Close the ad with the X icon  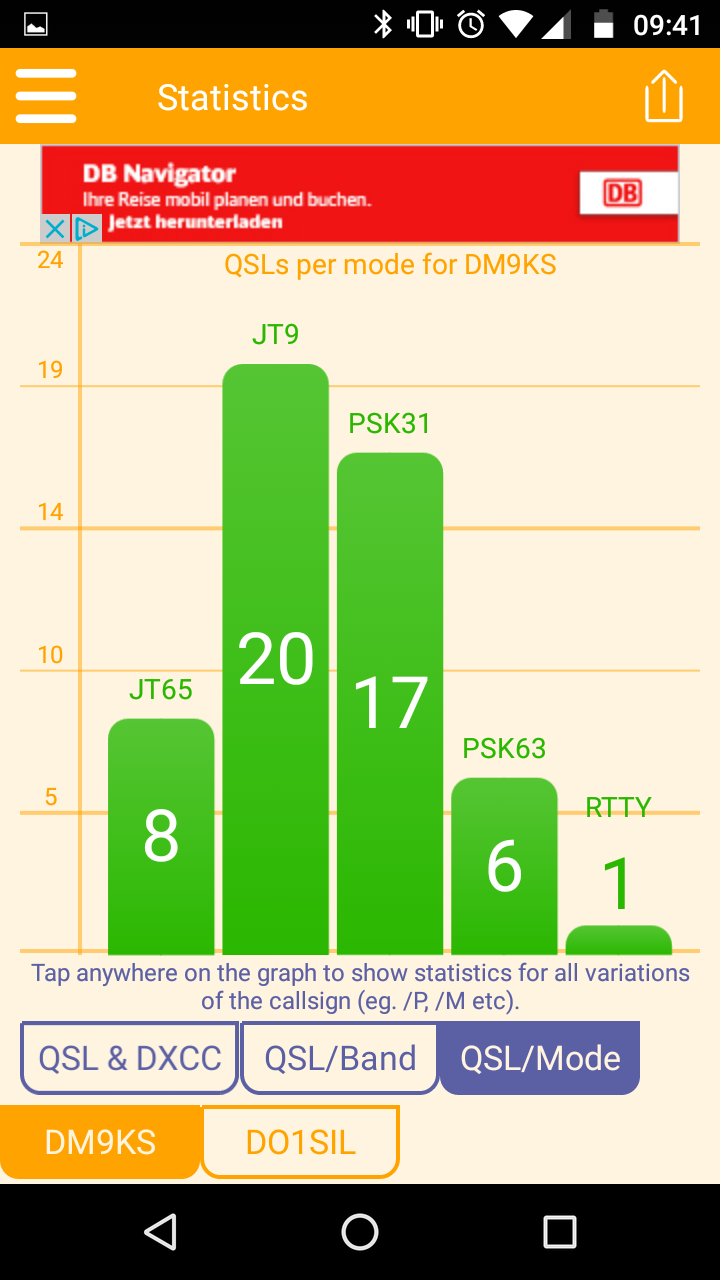click(55, 229)
